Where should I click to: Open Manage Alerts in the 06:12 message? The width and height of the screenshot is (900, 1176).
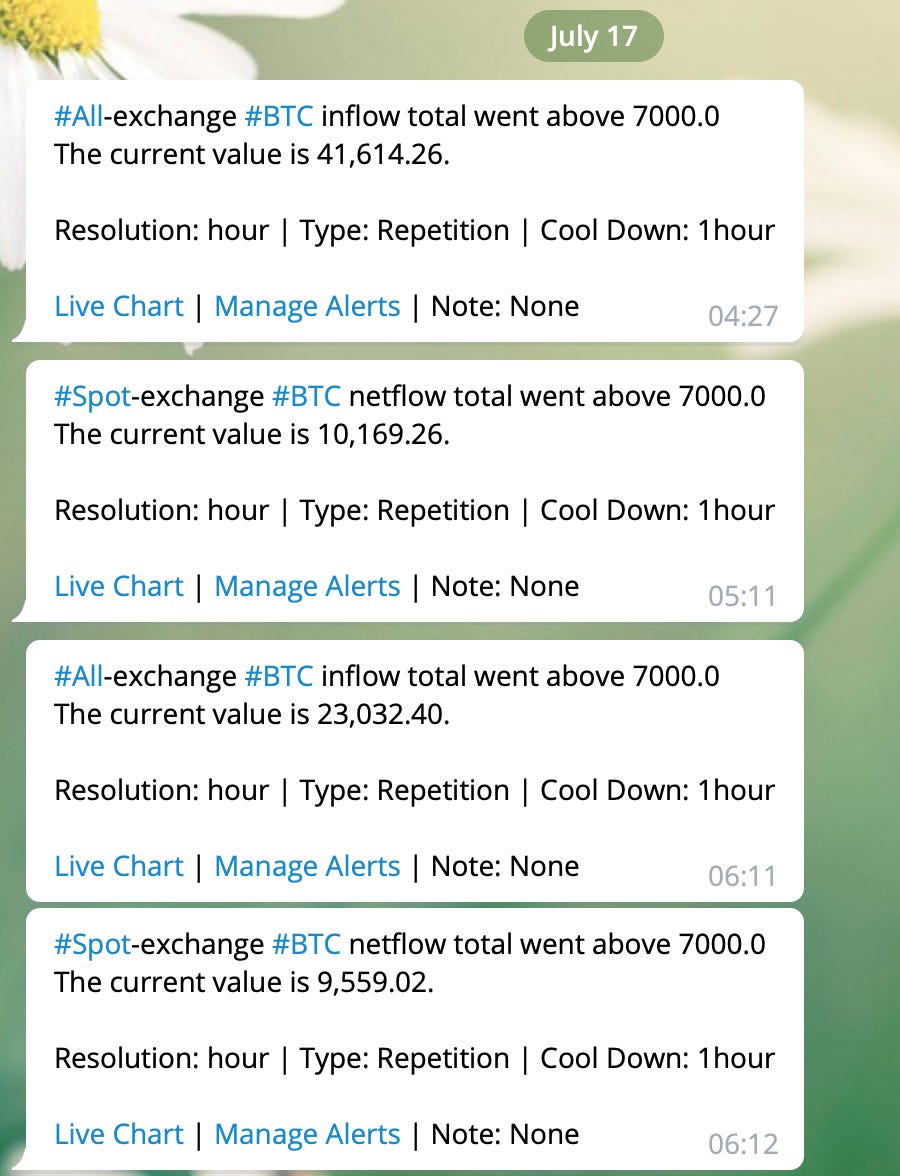308,1134
